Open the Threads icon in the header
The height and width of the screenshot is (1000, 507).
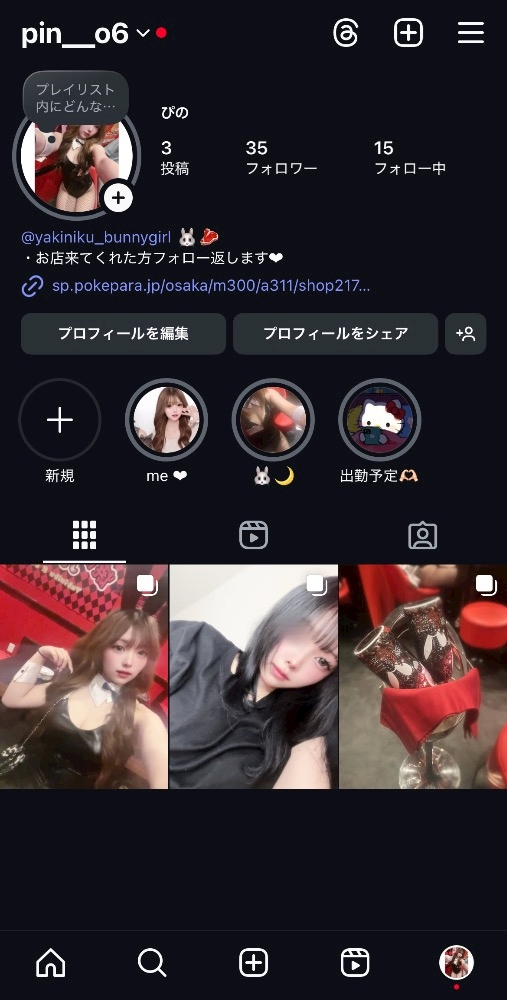(346, 33)
